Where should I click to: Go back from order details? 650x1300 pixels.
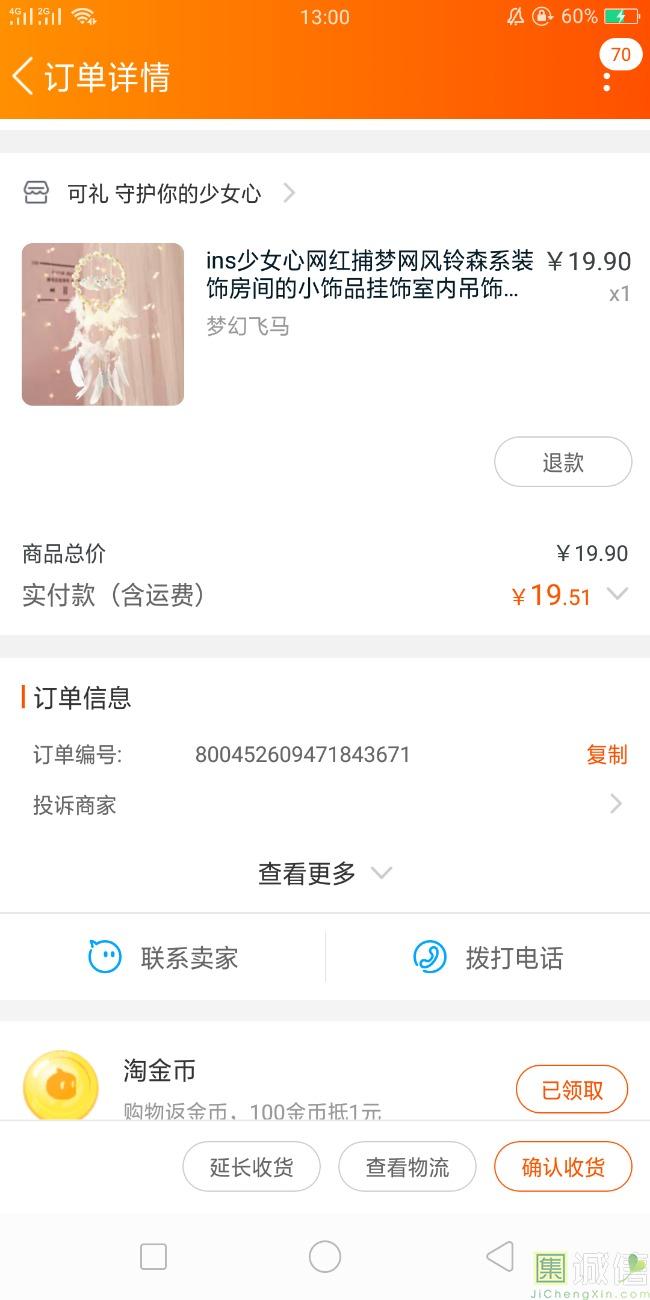pyautogui.click(x=24, y=76)
